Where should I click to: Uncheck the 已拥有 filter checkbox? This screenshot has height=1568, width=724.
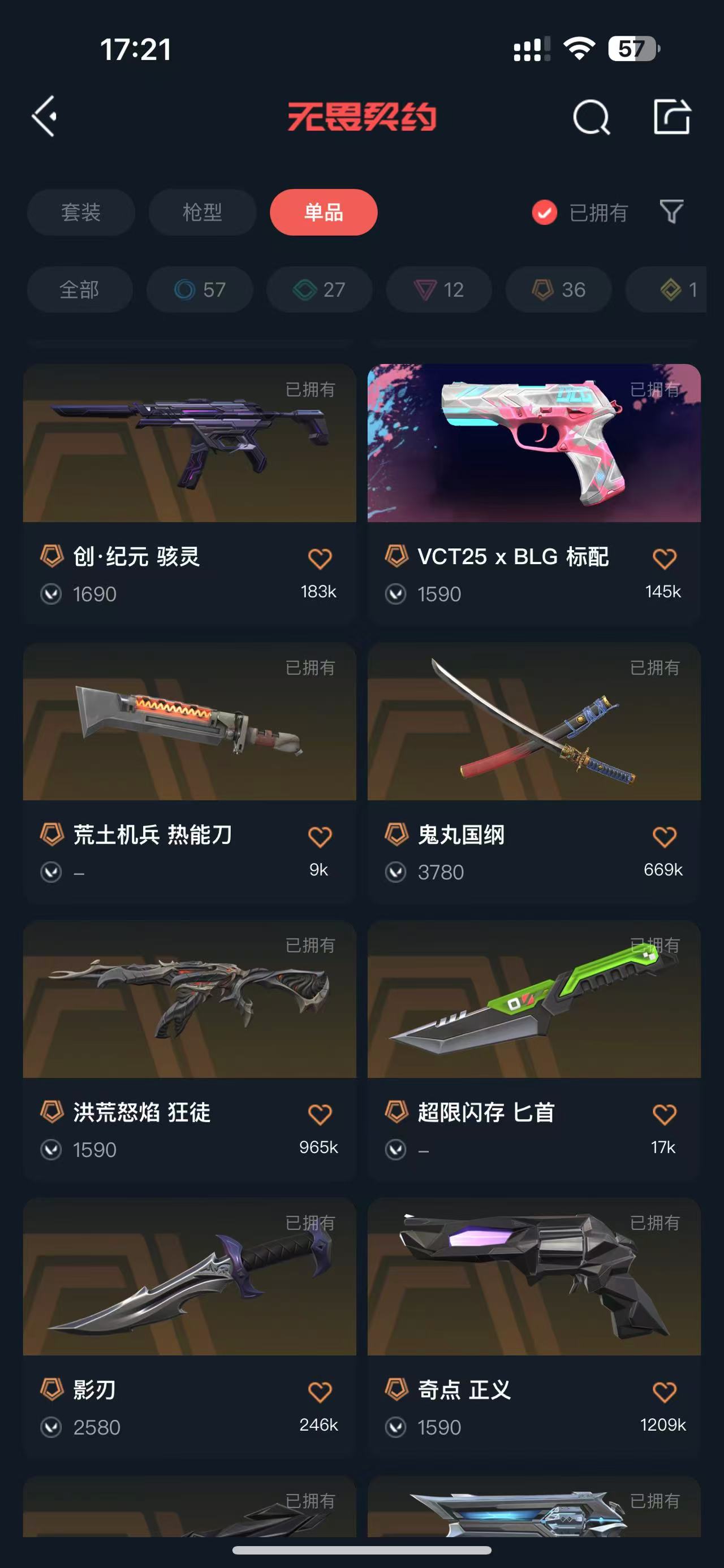(544, 213)
